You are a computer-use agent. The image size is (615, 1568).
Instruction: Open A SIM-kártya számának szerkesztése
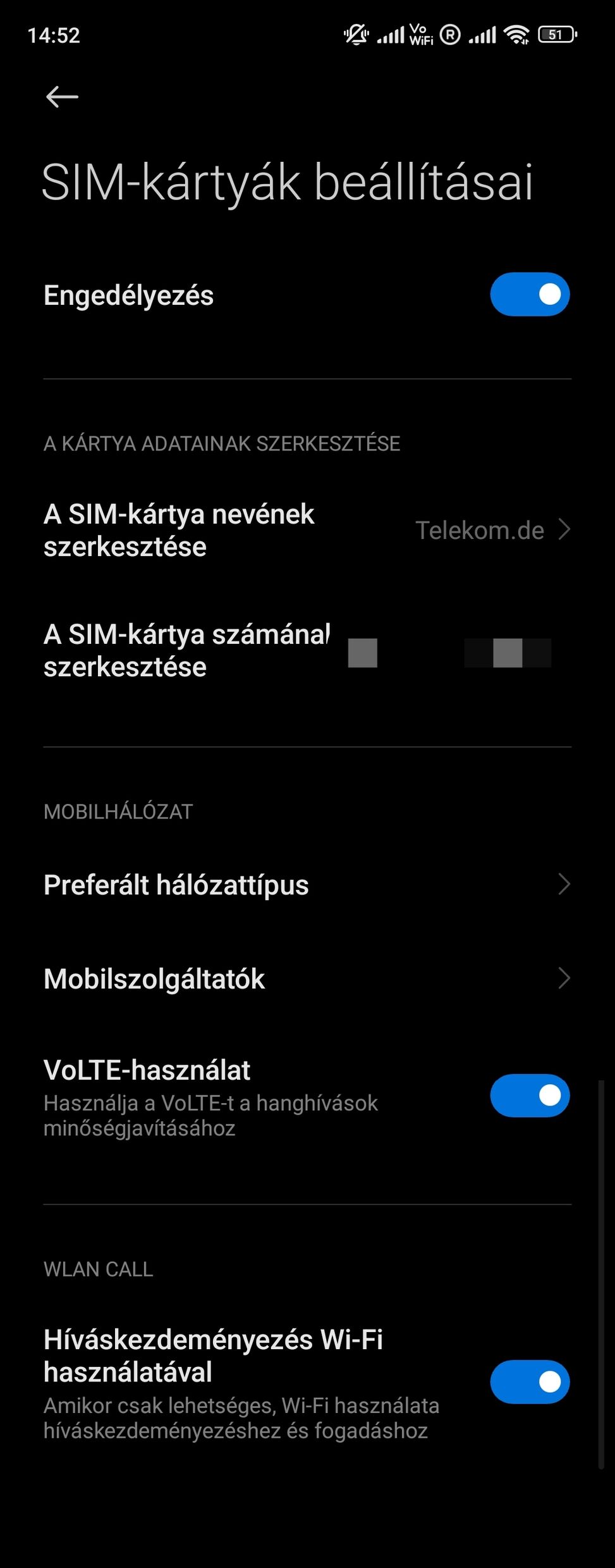coord(307,650)
